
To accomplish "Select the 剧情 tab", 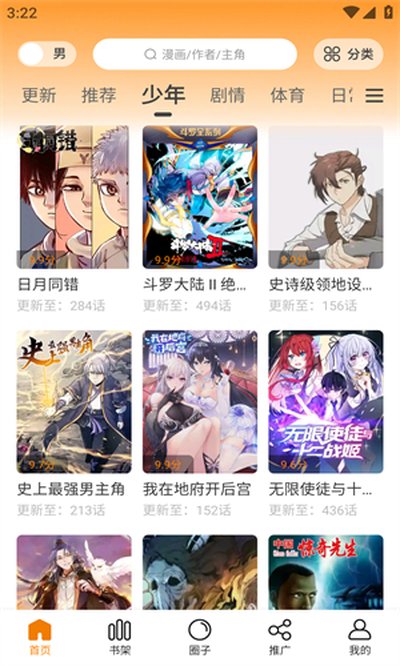I will pyautogui.click(x=228, y=95).
